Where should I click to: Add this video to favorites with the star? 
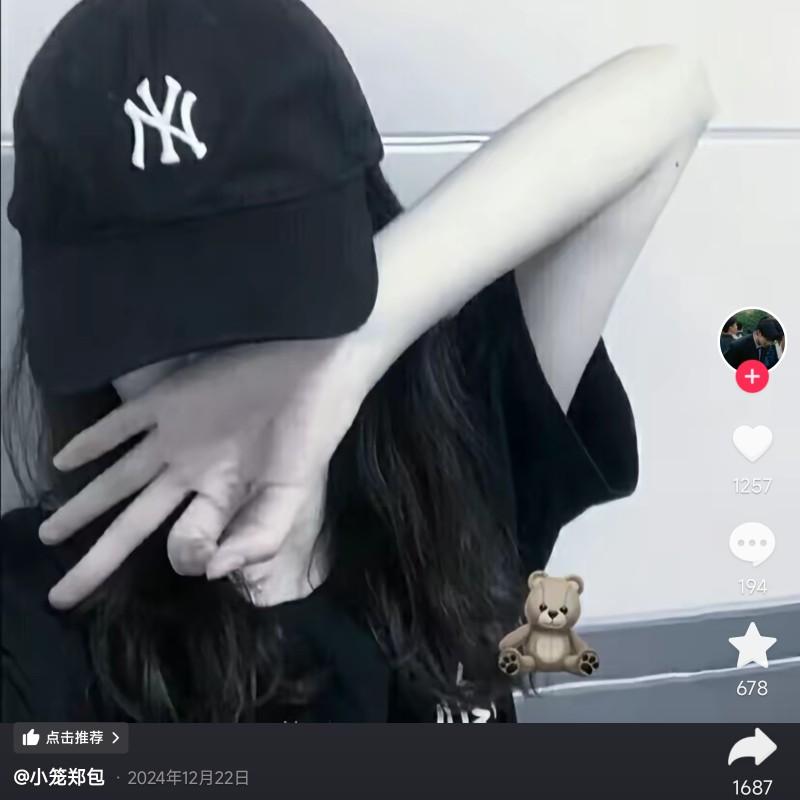[x=752, y=646]
